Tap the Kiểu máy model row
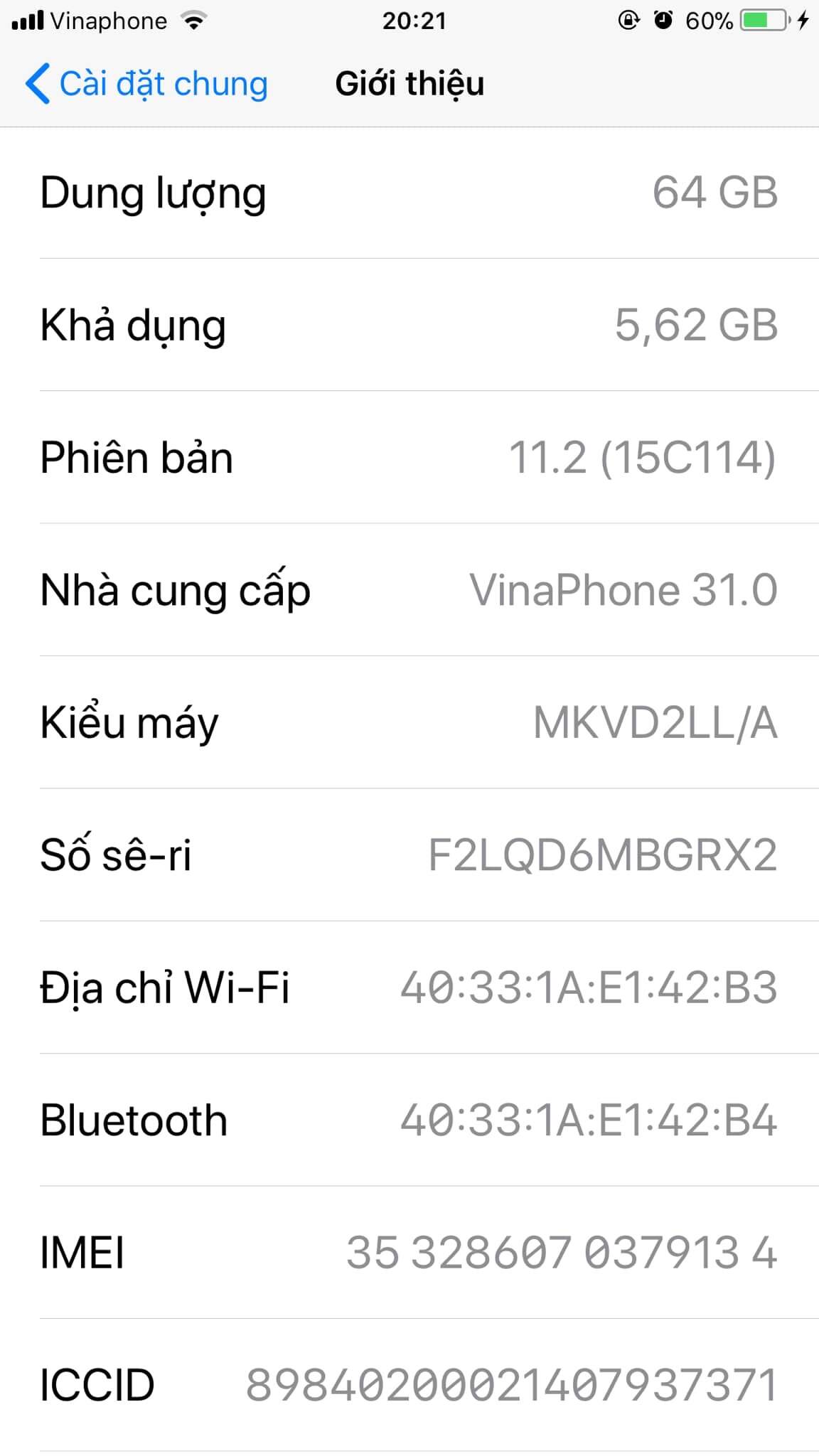Image resolution: width=819 pixels, height=1456 pixels. click(409, 722)
